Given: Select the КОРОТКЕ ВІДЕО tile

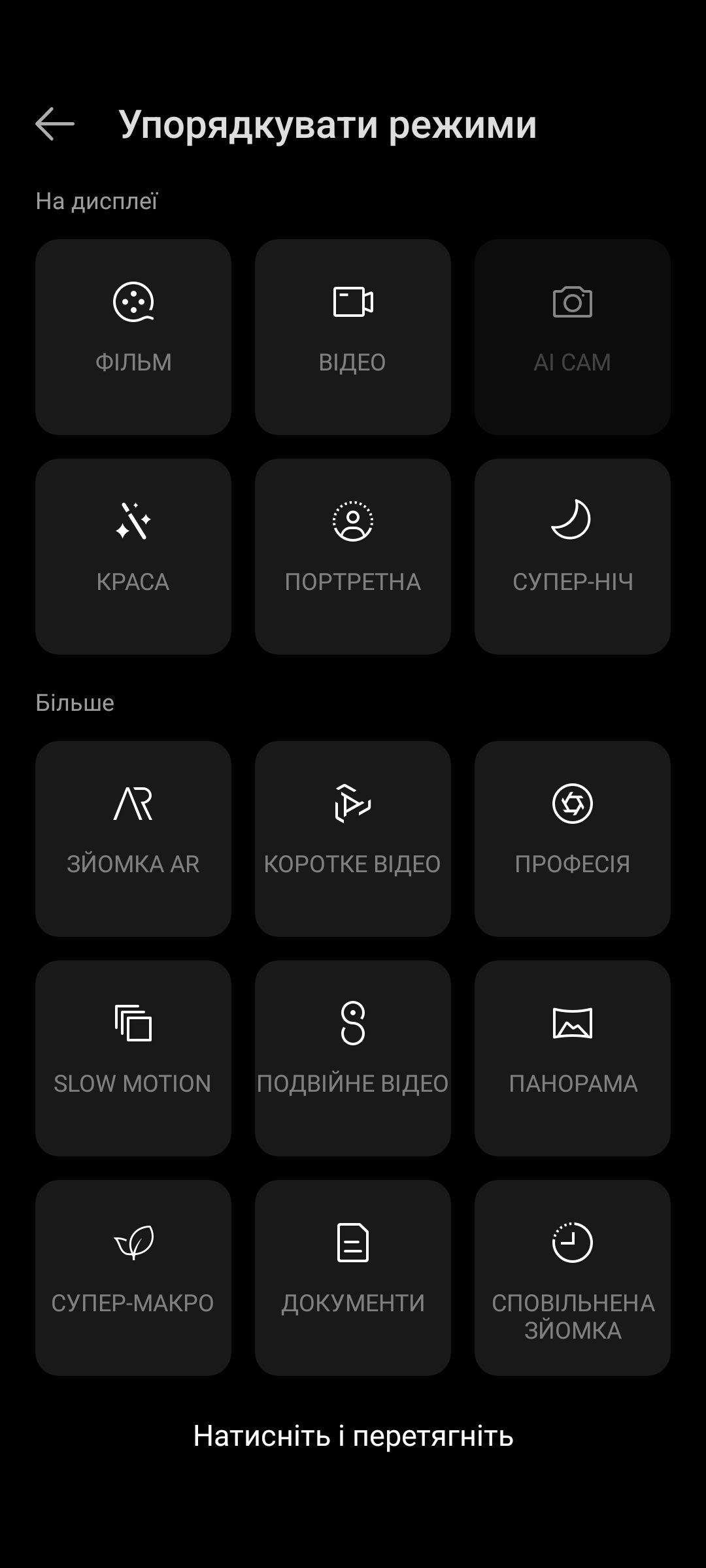Looking at the screenshot, I should 353,839.
